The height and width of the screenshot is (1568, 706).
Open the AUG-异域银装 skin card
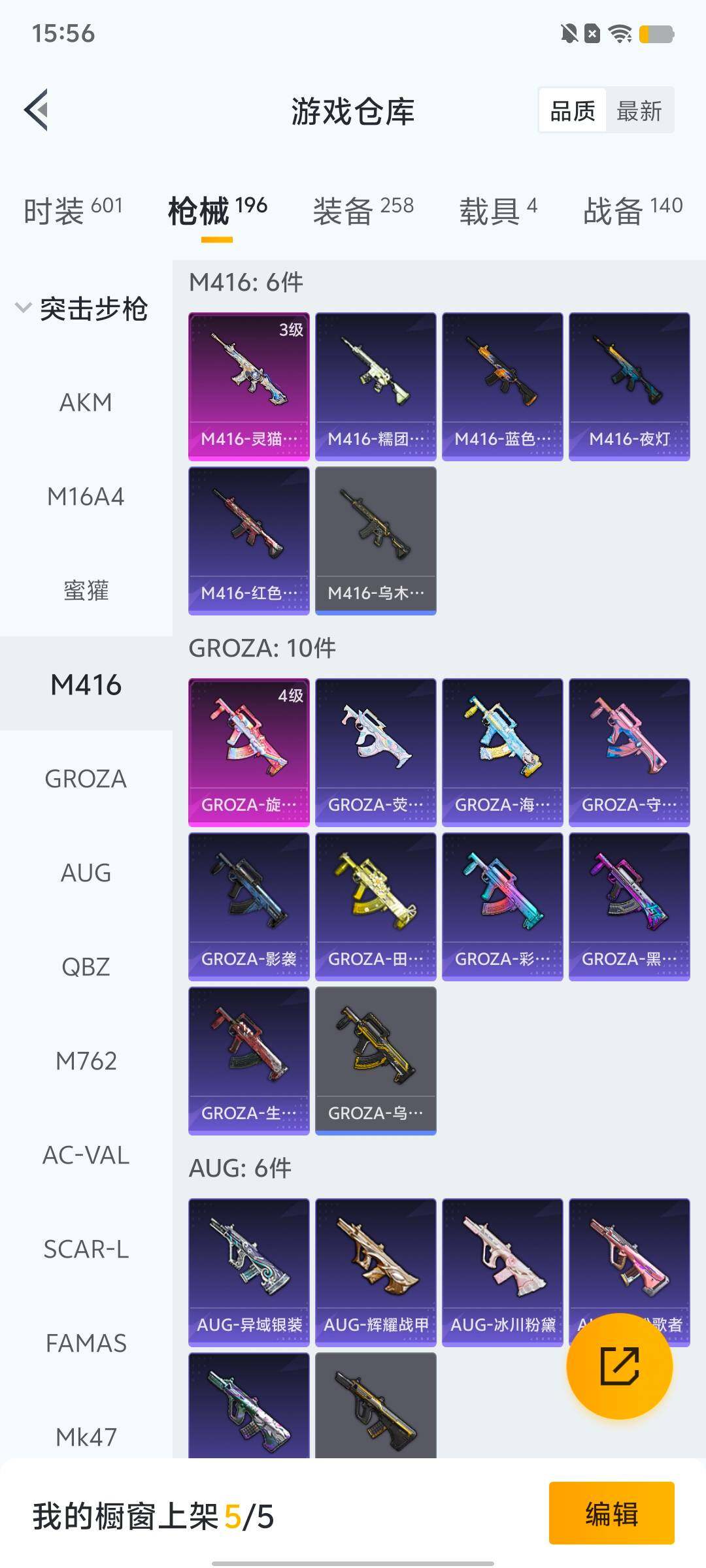coord(249,1272)
